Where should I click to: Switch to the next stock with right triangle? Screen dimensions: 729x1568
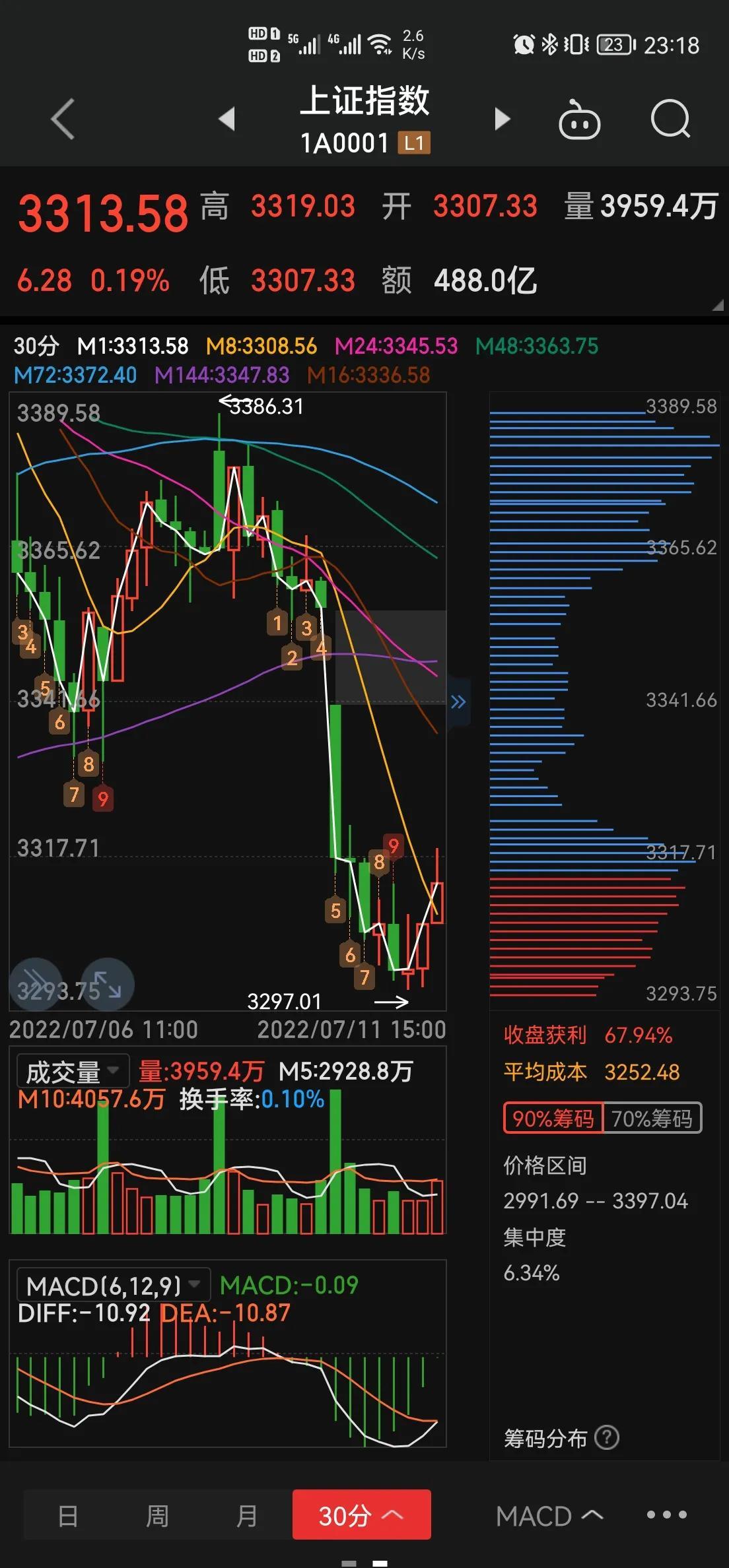tap(503, 119)
